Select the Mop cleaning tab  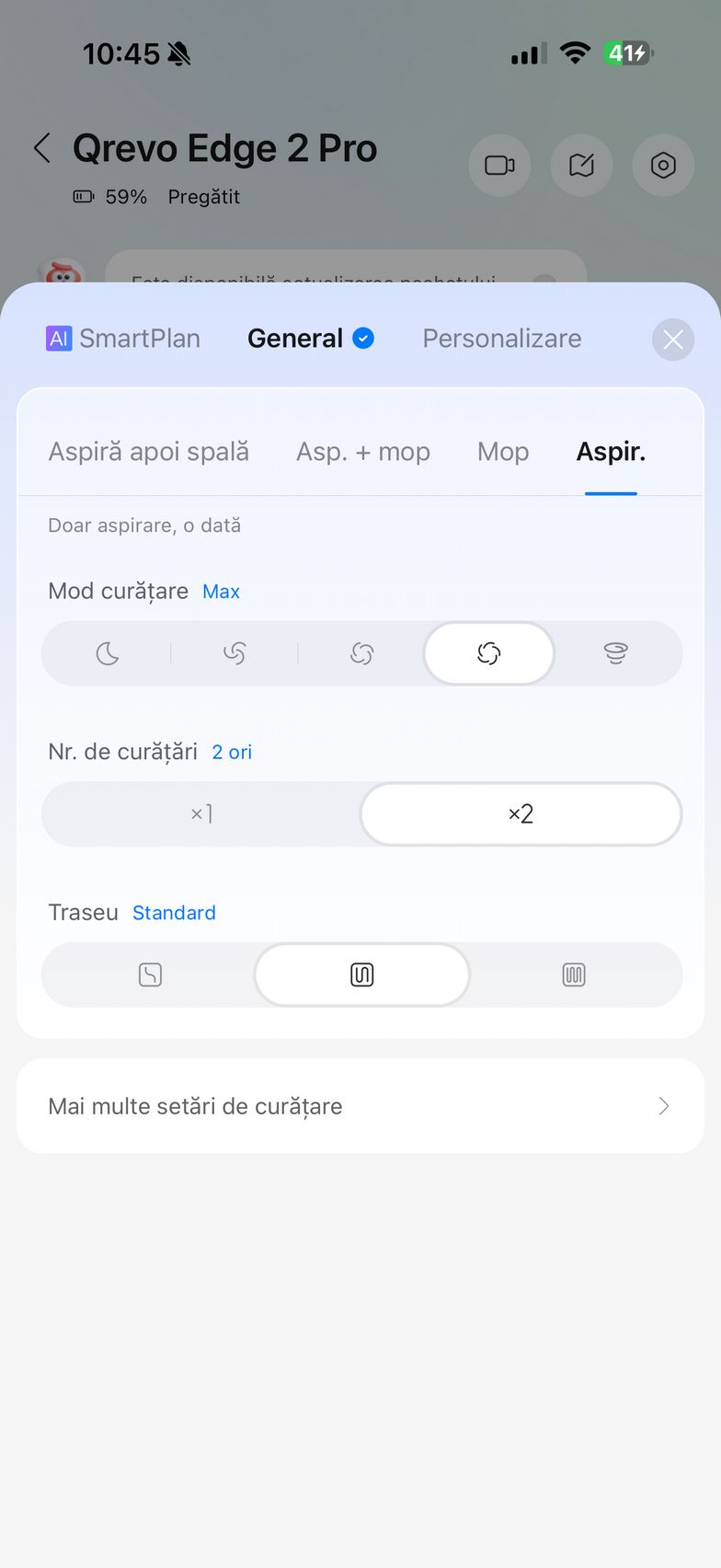click(x=502, y=452)
